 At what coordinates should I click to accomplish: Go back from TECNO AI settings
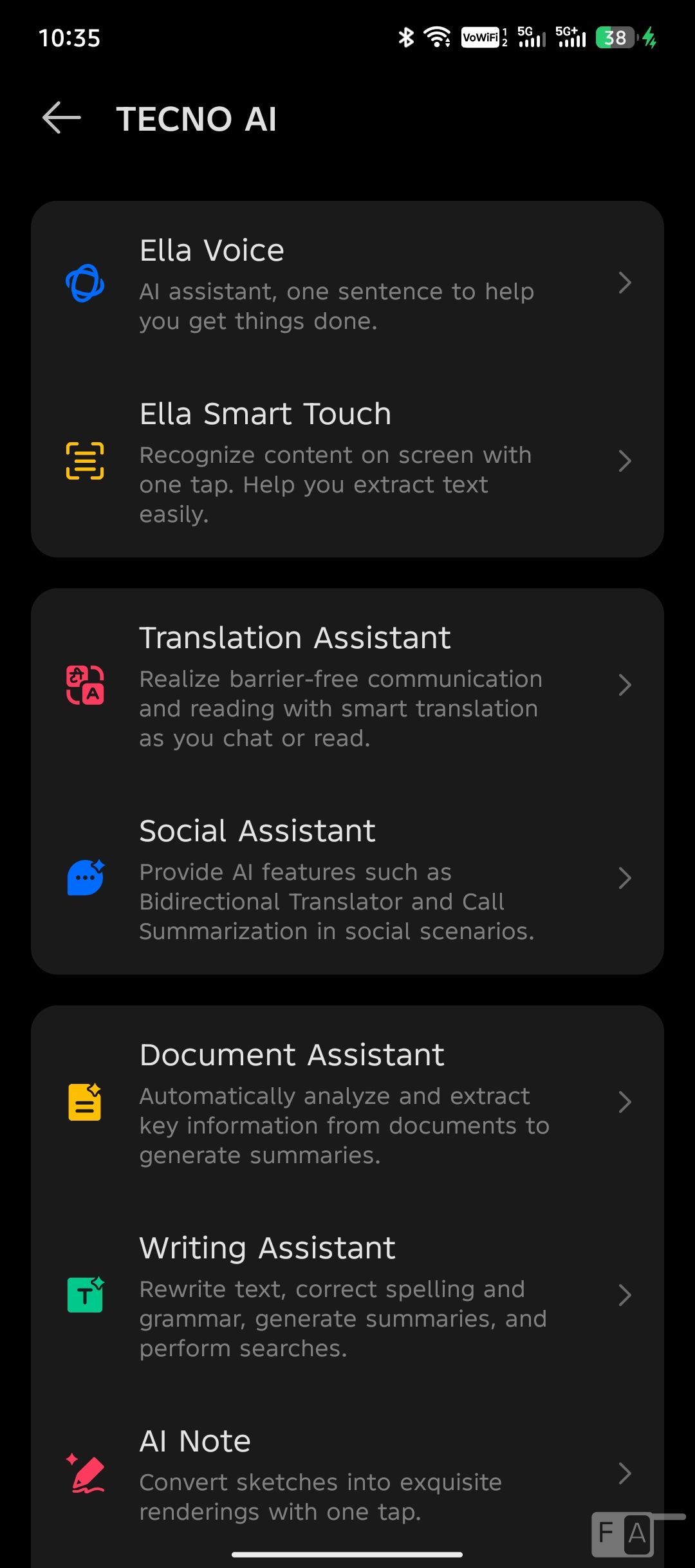[62, 118]
